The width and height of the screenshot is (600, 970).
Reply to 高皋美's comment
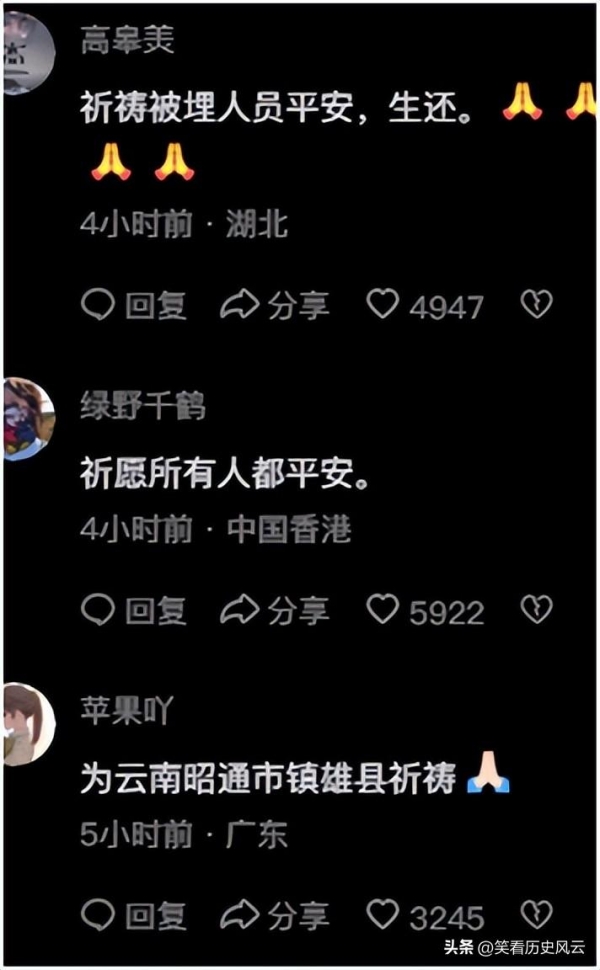[x=134, y=306]
